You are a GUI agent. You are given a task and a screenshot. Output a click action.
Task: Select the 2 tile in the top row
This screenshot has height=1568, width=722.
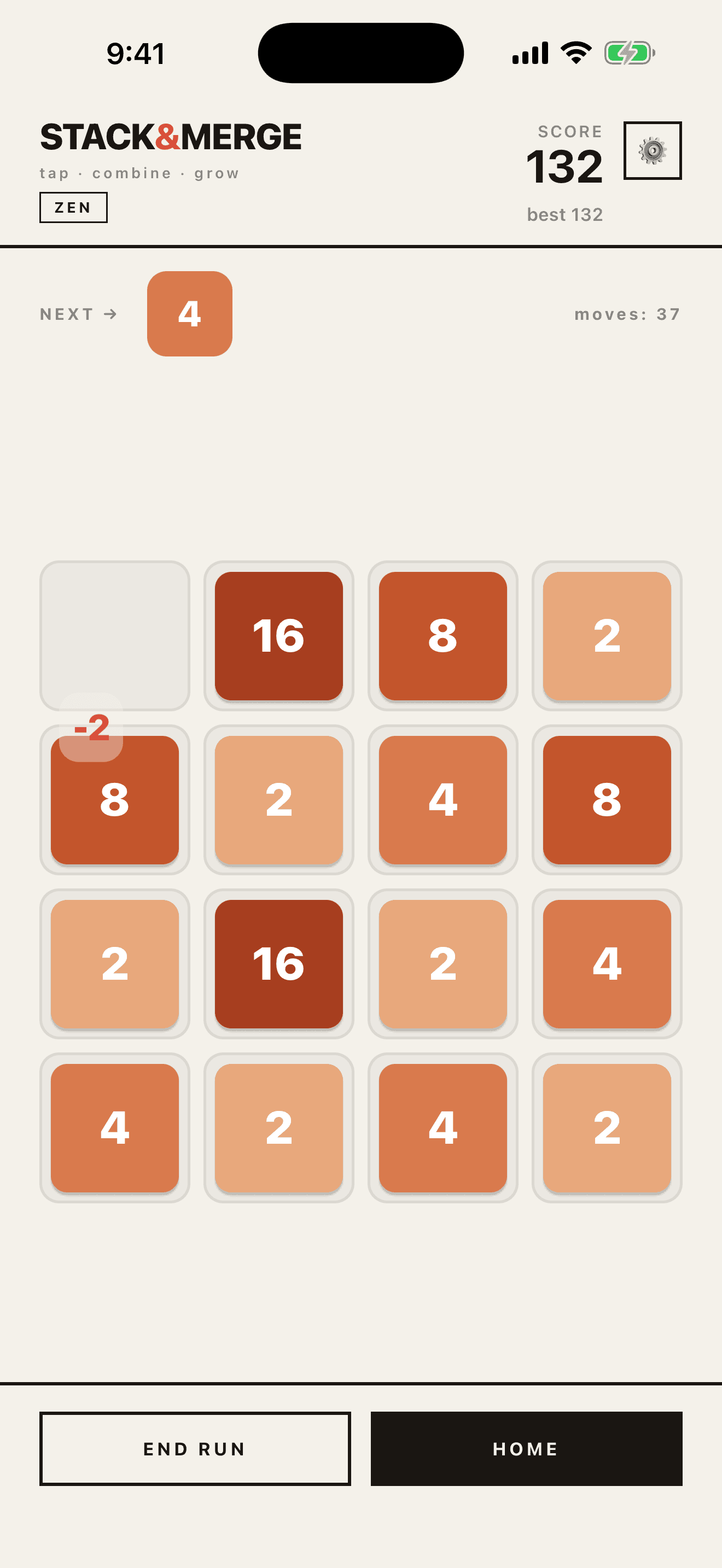pos(607,635)
